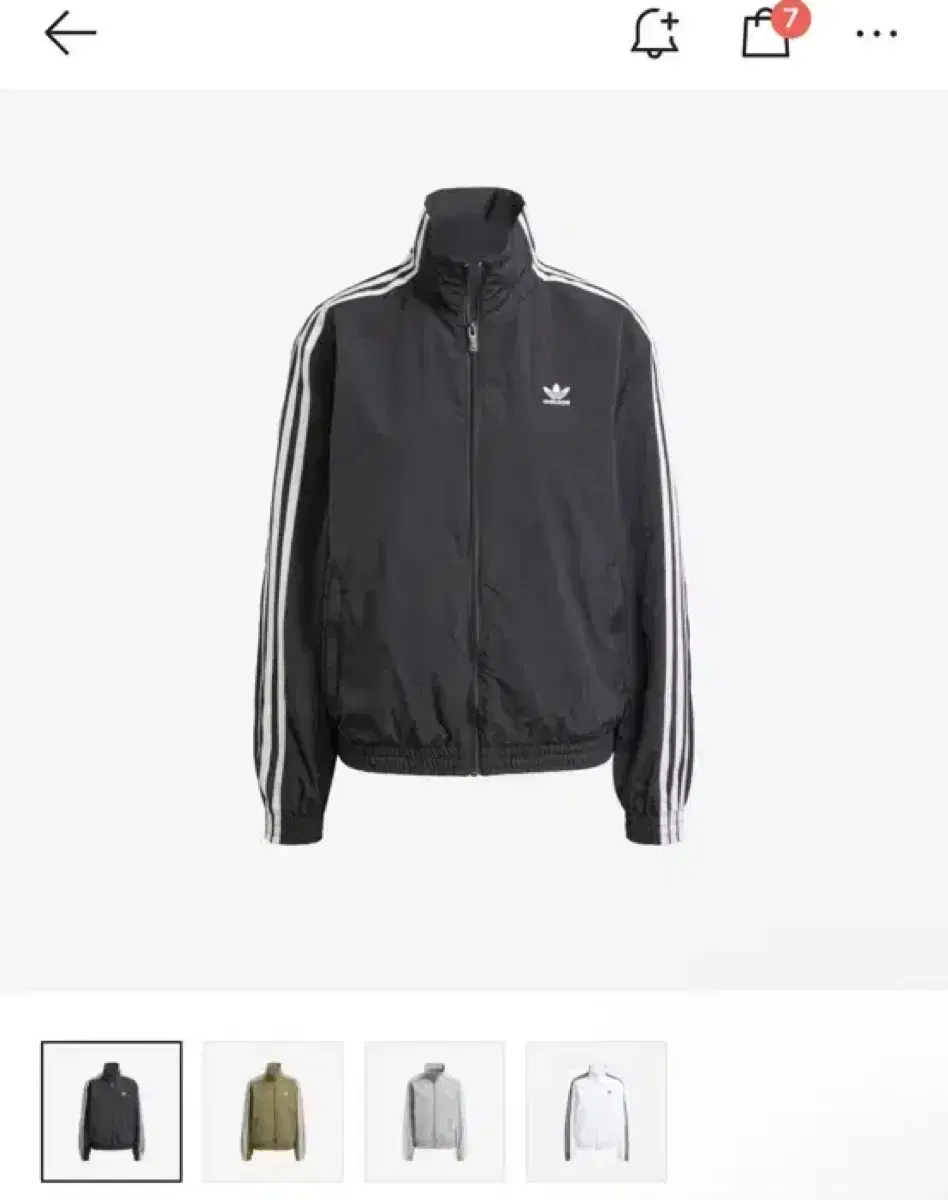Open the main black jacket product image
Image resolution: width=948 pixels, height=1200 pixels.
[472, 515]
